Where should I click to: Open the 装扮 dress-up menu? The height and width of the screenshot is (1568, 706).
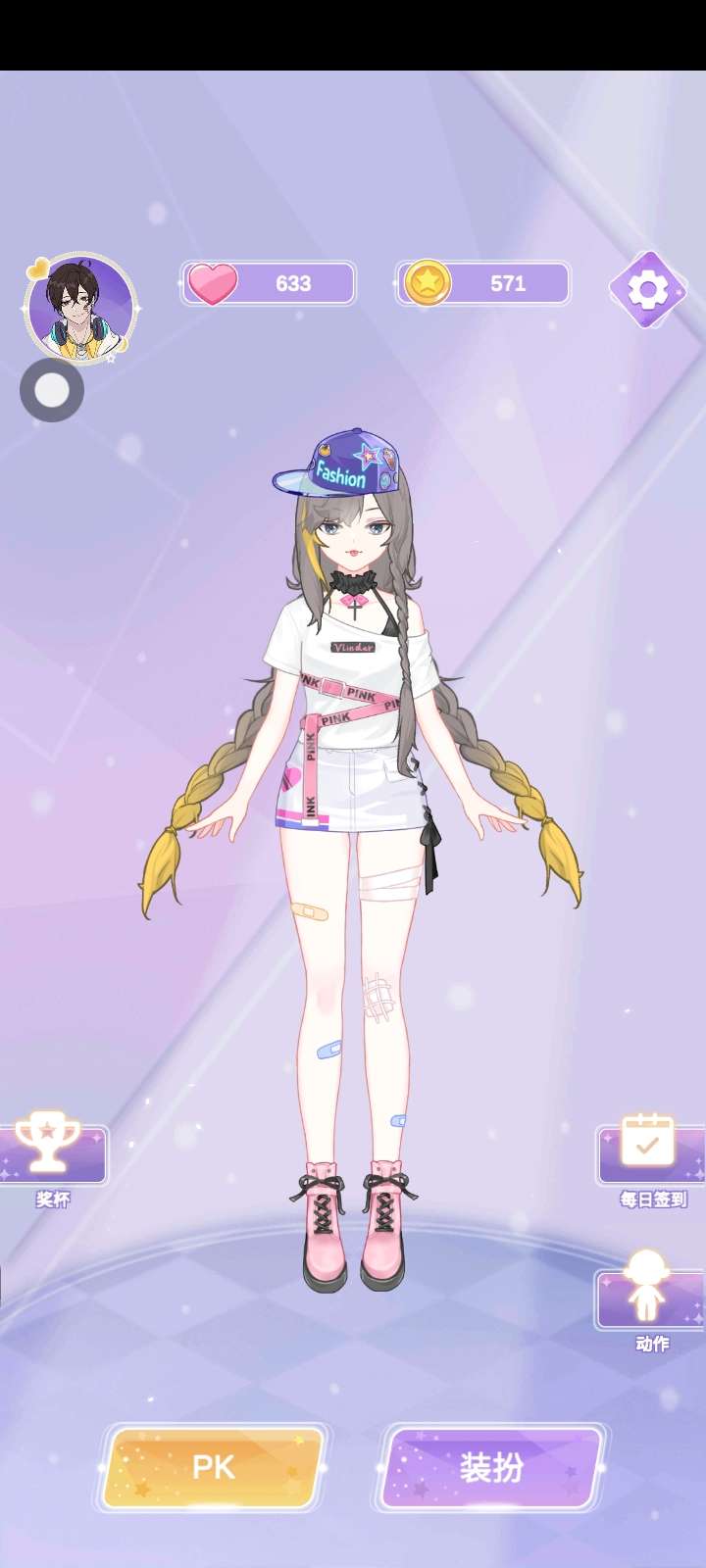tap(491, 1466)
